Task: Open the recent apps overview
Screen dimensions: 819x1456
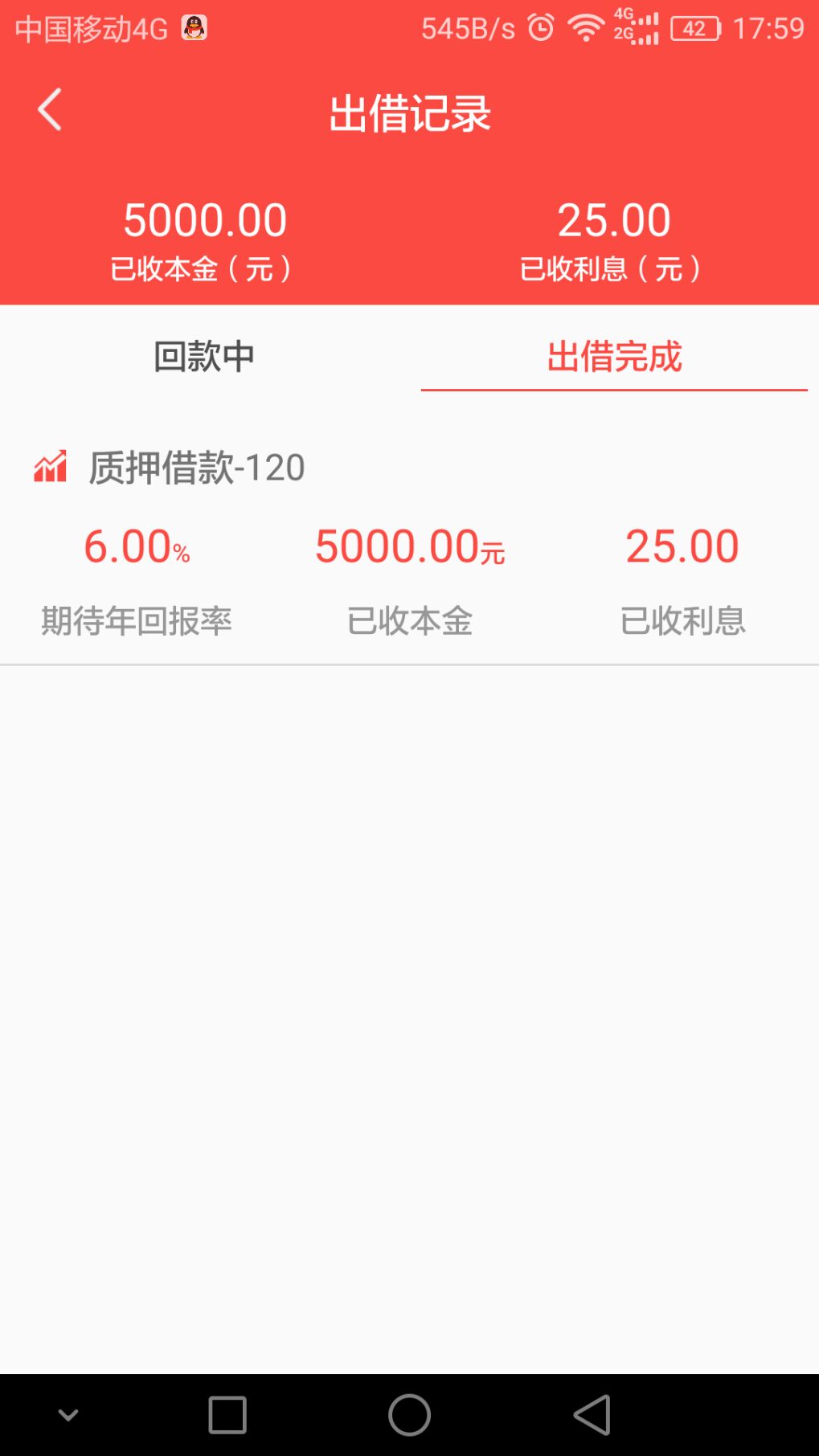Action: click(227, 1414)
